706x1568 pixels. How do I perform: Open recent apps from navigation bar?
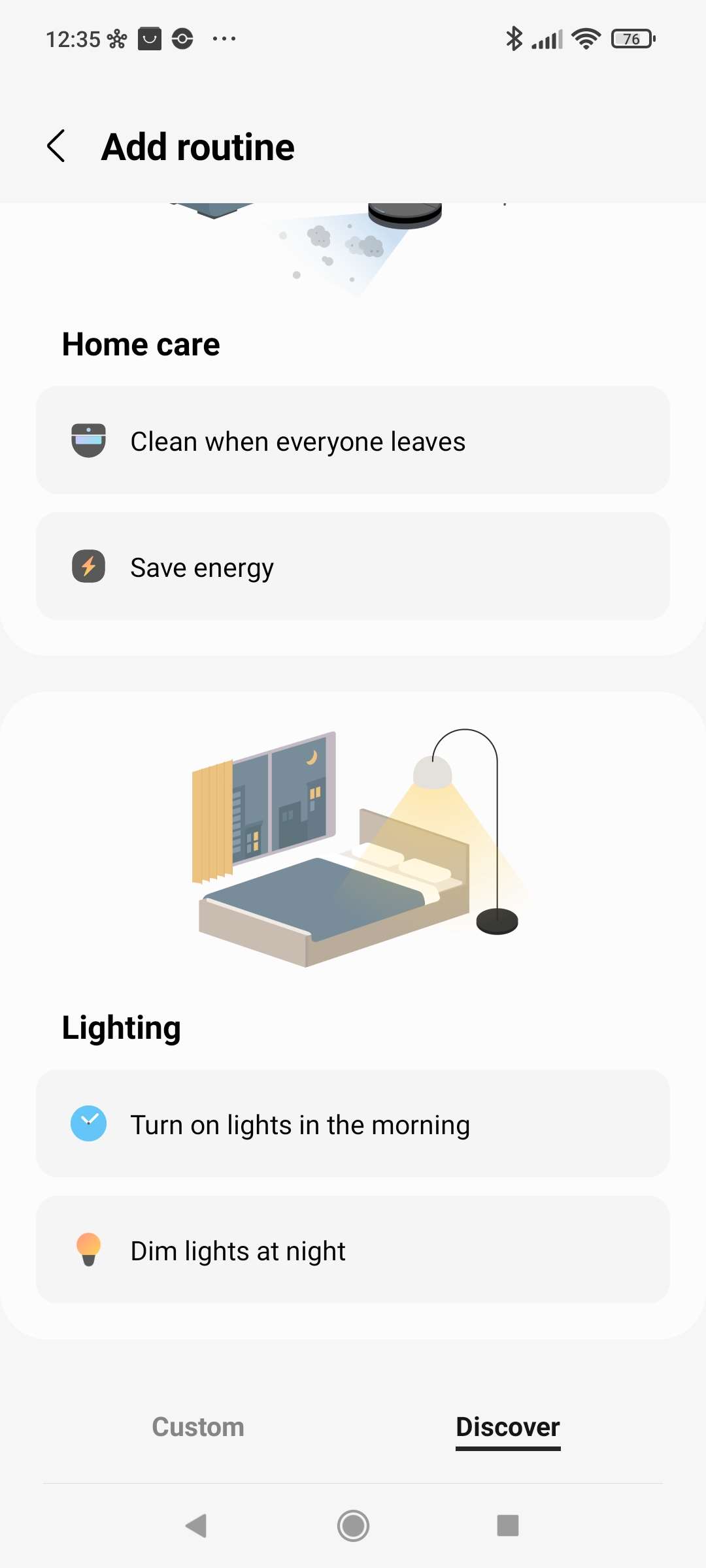tap(507, 1526)
